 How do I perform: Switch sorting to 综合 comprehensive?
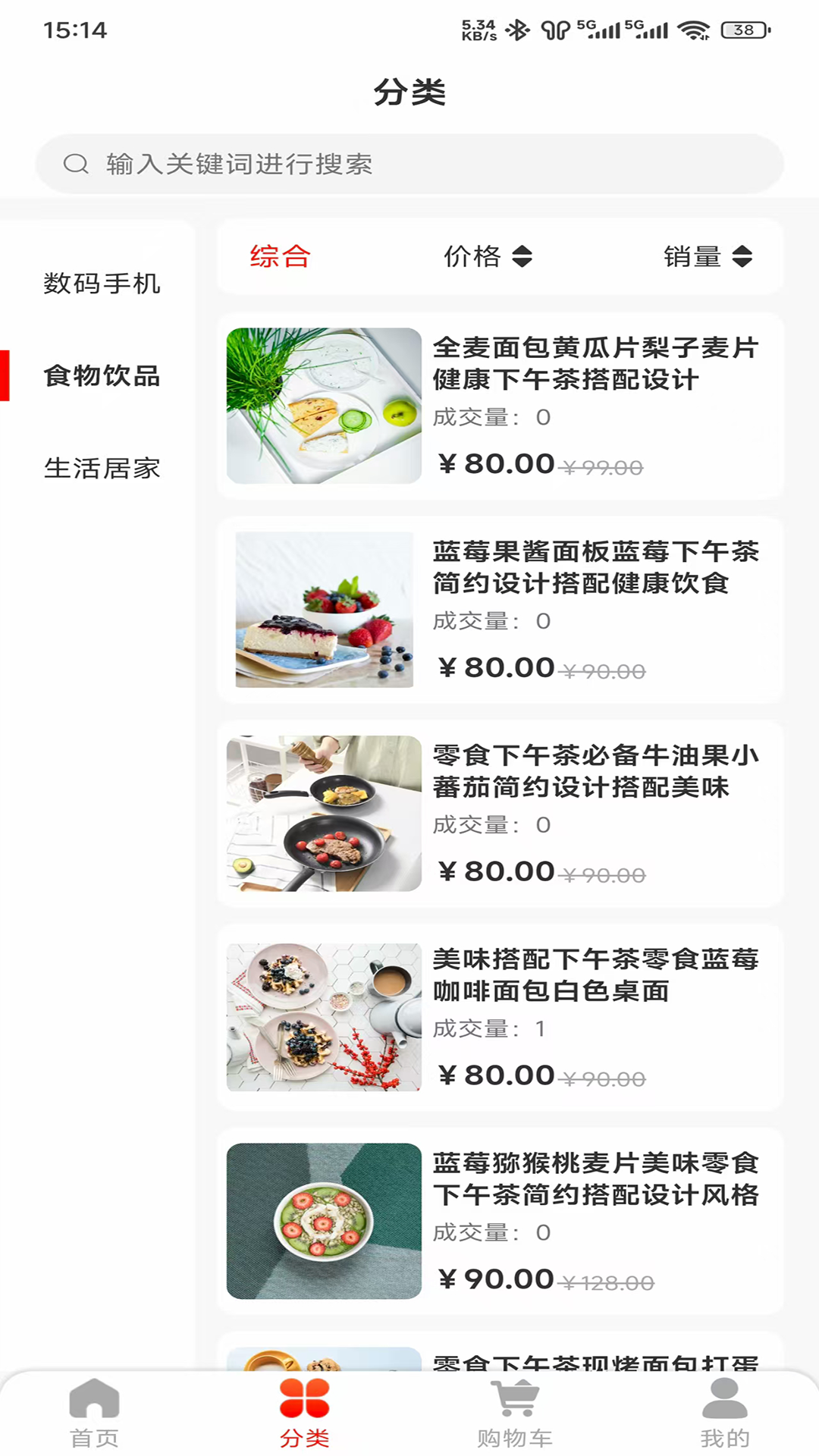pos(278,257)
